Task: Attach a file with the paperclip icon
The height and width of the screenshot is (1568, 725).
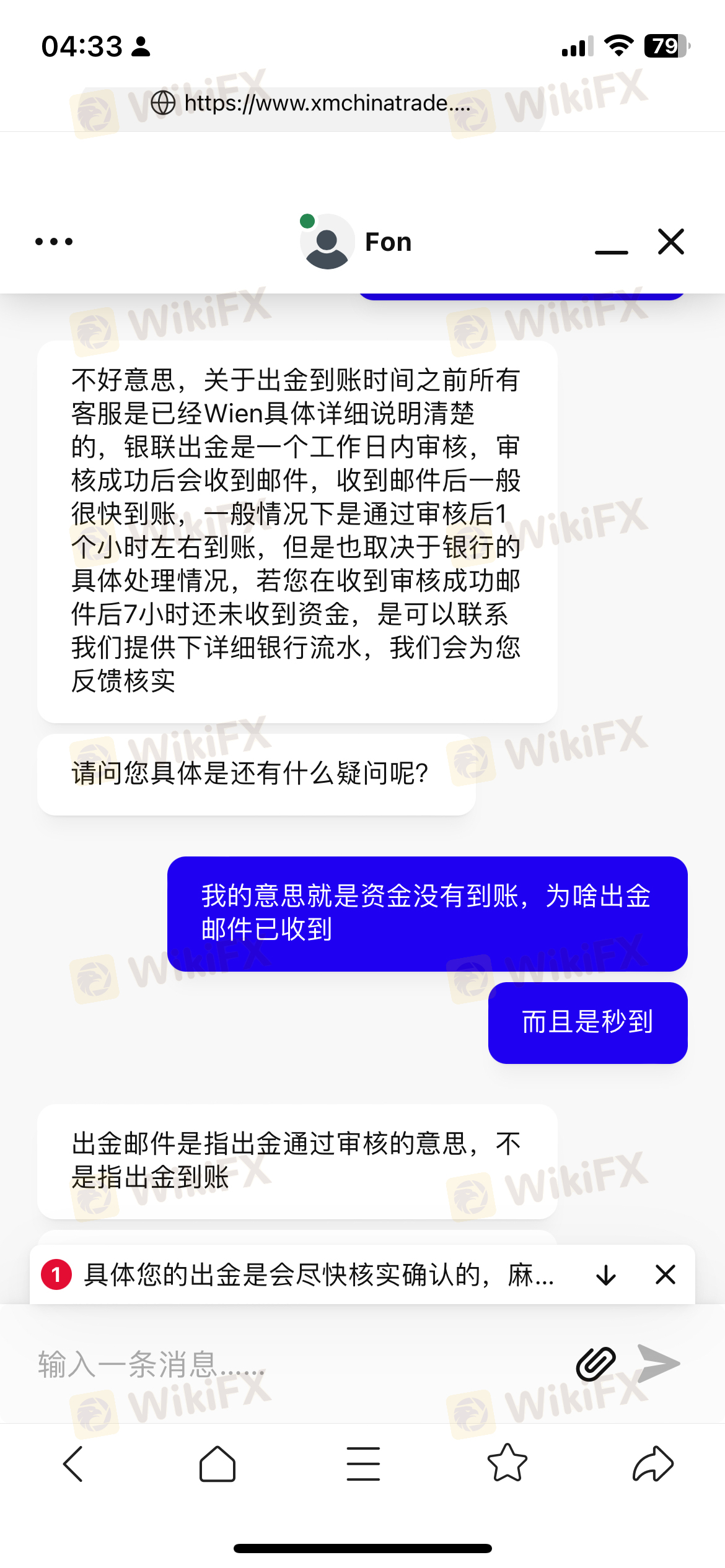Action: [x=595, y=1364]
